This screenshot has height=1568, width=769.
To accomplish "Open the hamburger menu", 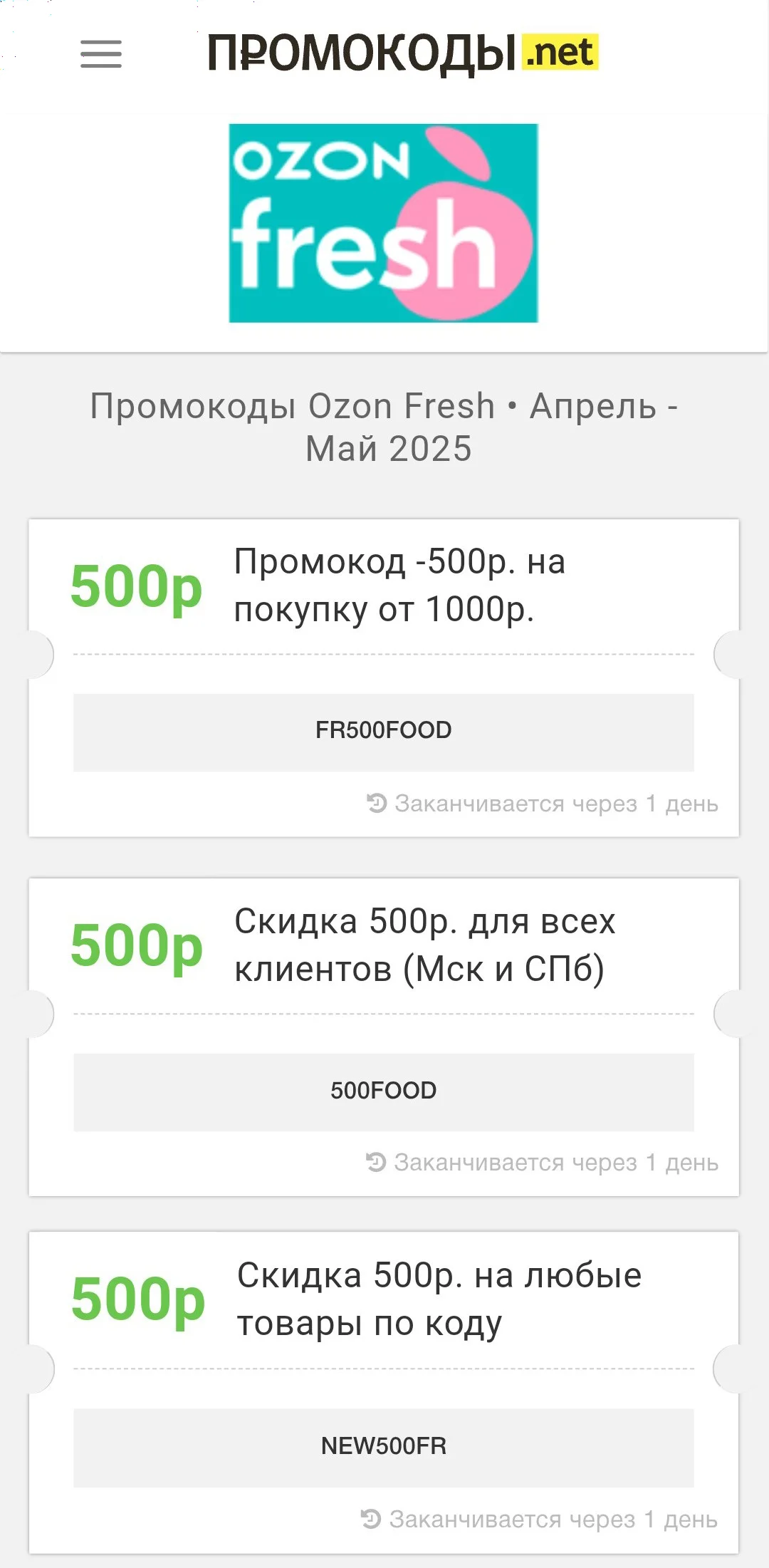I will tap(101, 54).
